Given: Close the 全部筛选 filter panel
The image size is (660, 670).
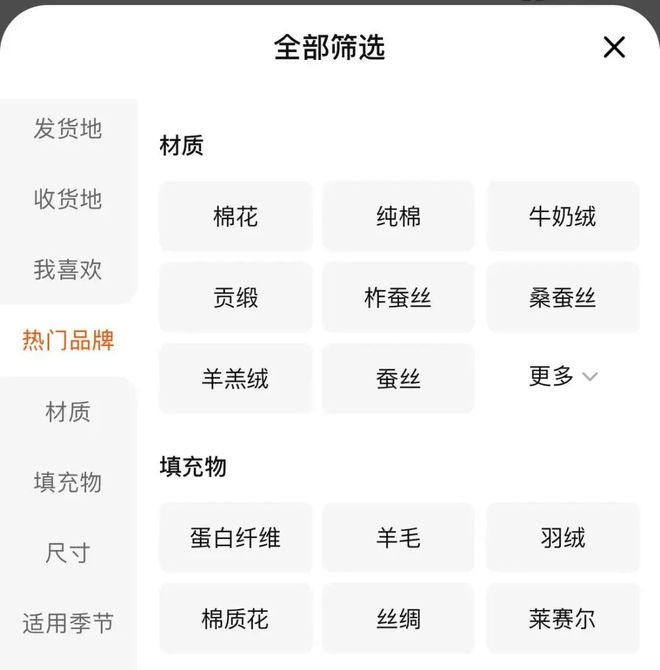Looking at the screenshot, I should click(x=614, y=47).
